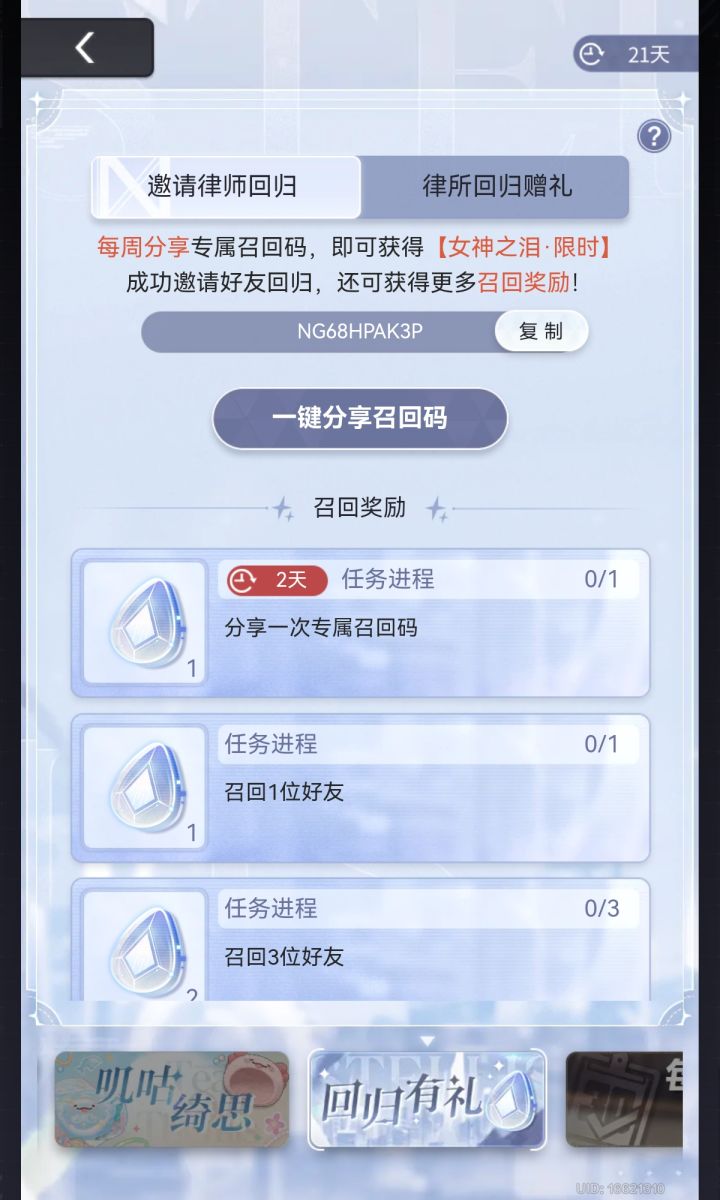Tap the darkened banner at bottom right
The width and height of the screenshot is (720, 1200).
(648, 1100)
